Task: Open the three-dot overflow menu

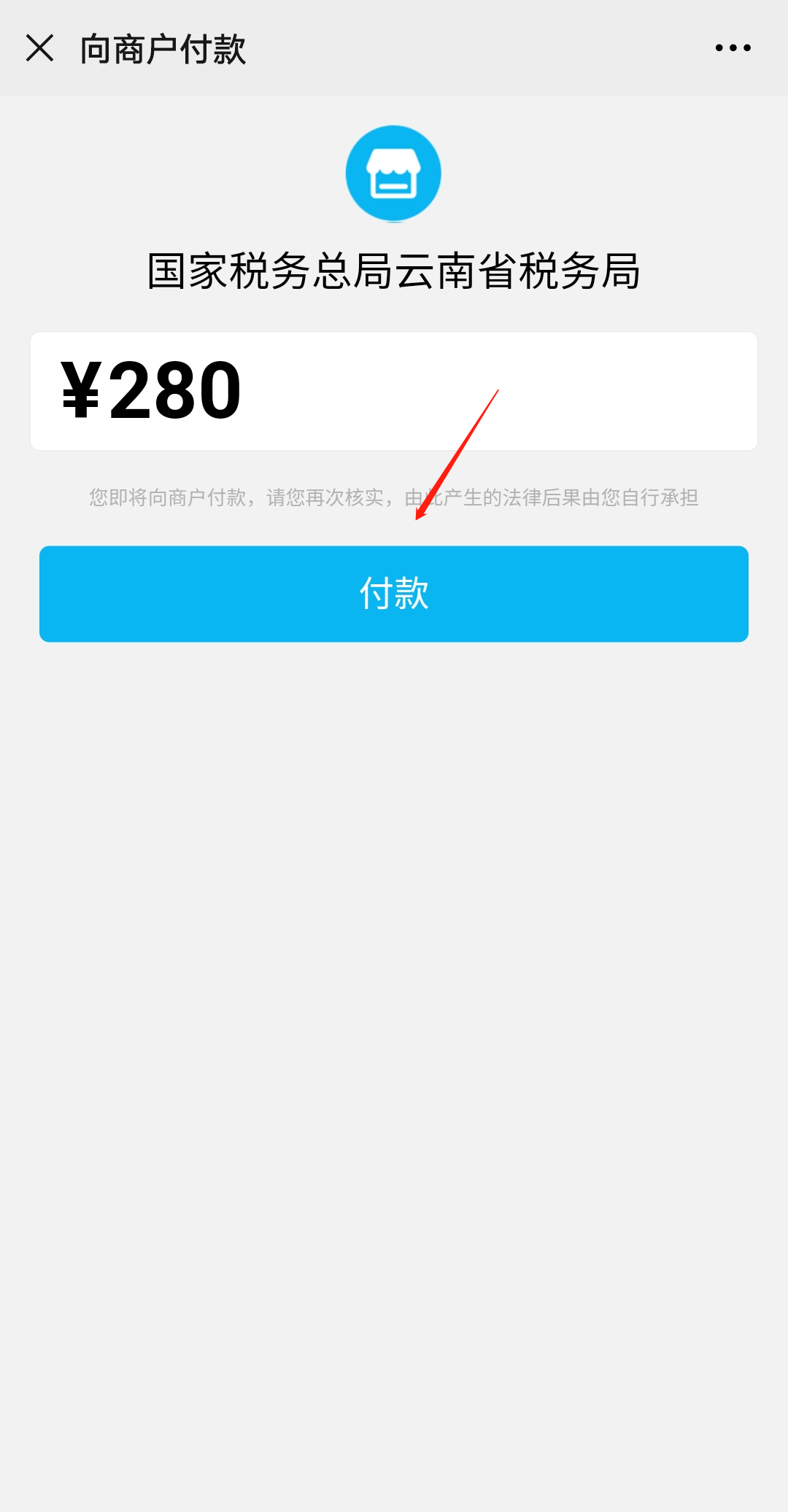Action: tap(733, 48)
